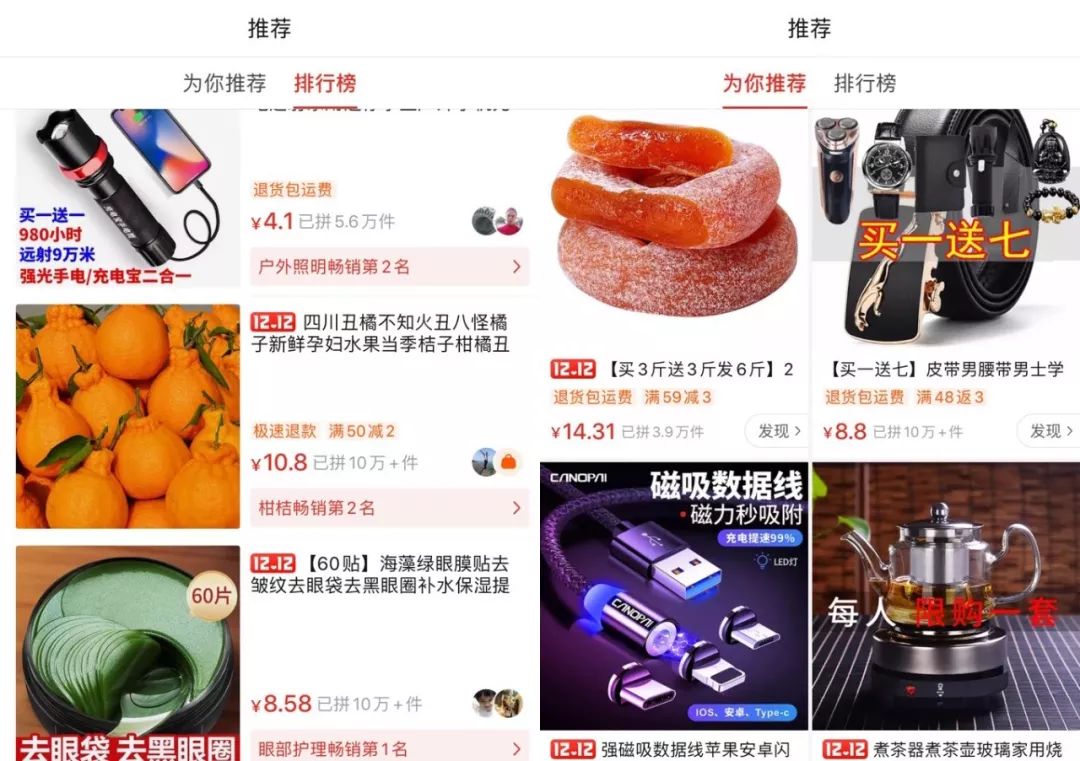Tap 发现 button on the ¥8.8 belt card
Image resolution: width=1080 pixels, height=761 pixels.
point(1049,431)
